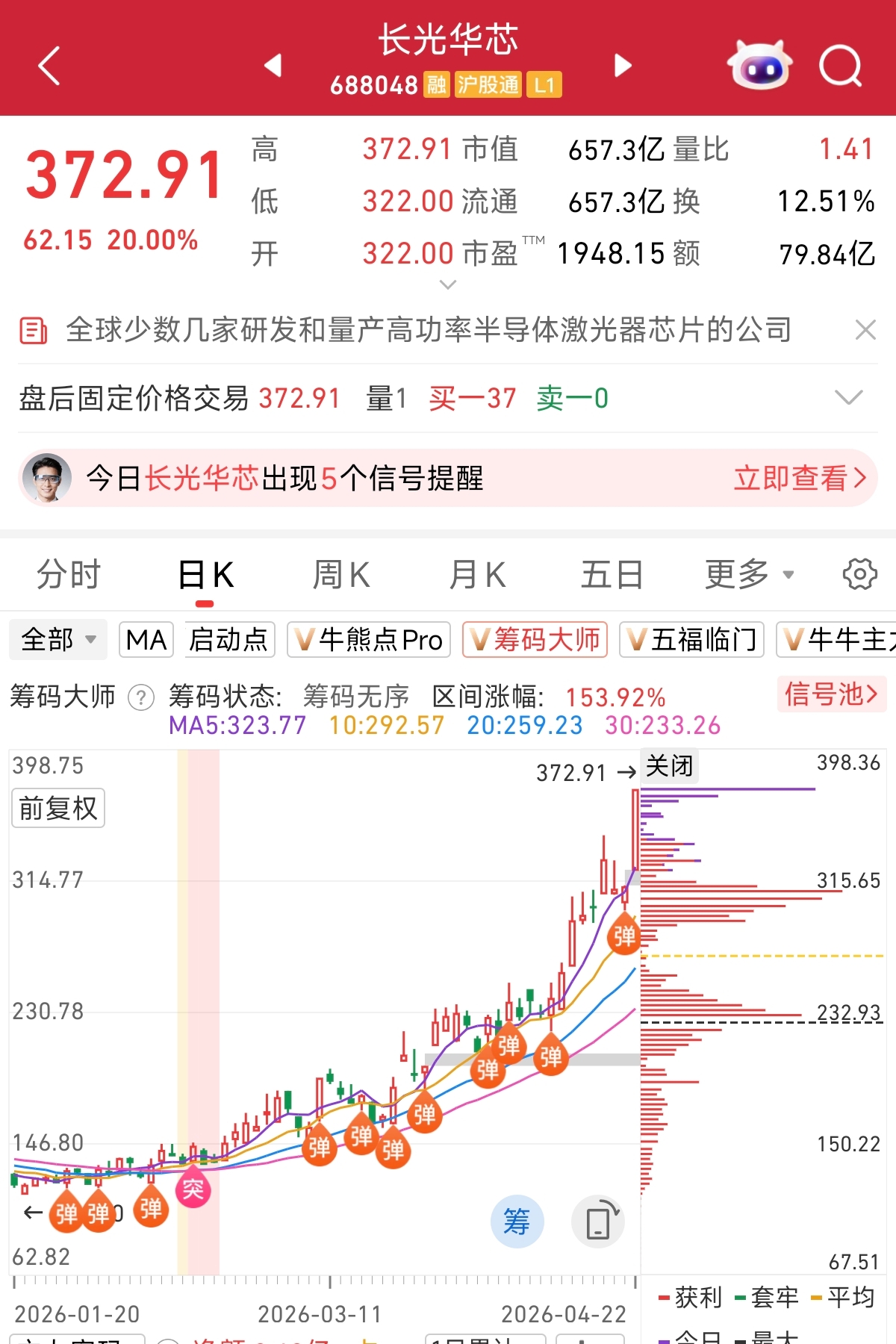Dismiss the company description banner

[x=865, y=329]
